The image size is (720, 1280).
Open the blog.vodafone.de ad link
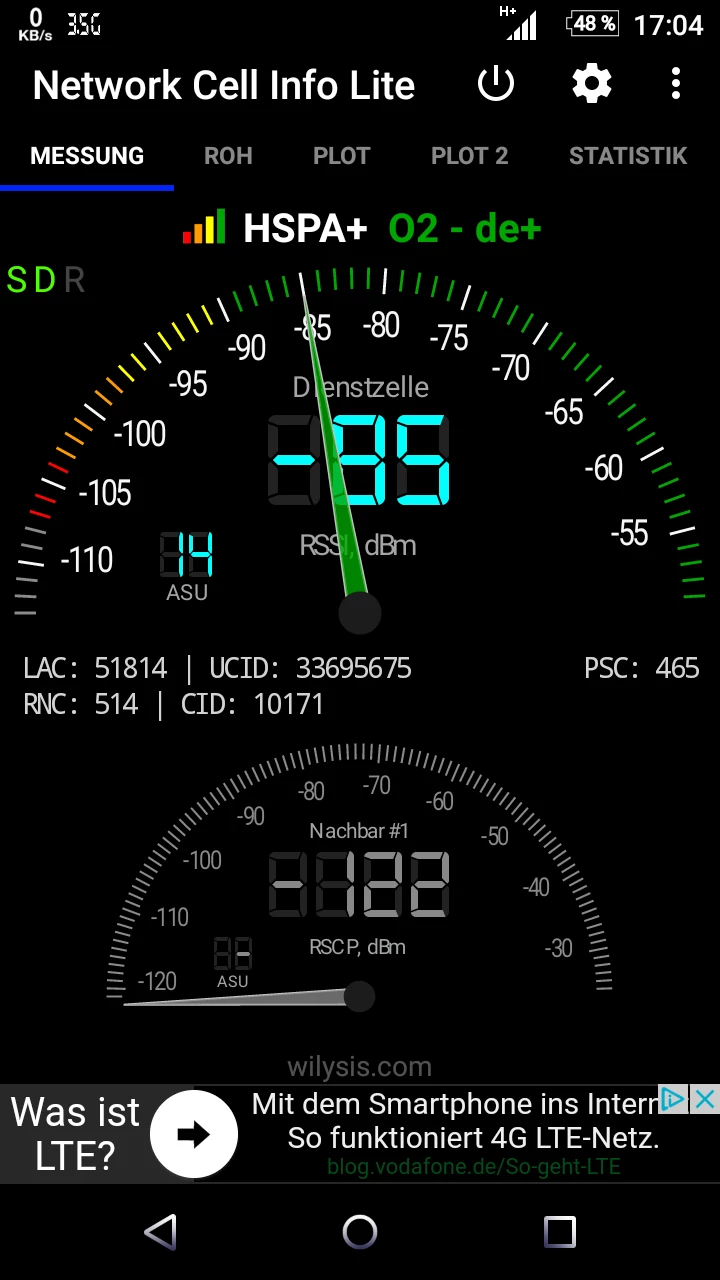coord(474,1167)
